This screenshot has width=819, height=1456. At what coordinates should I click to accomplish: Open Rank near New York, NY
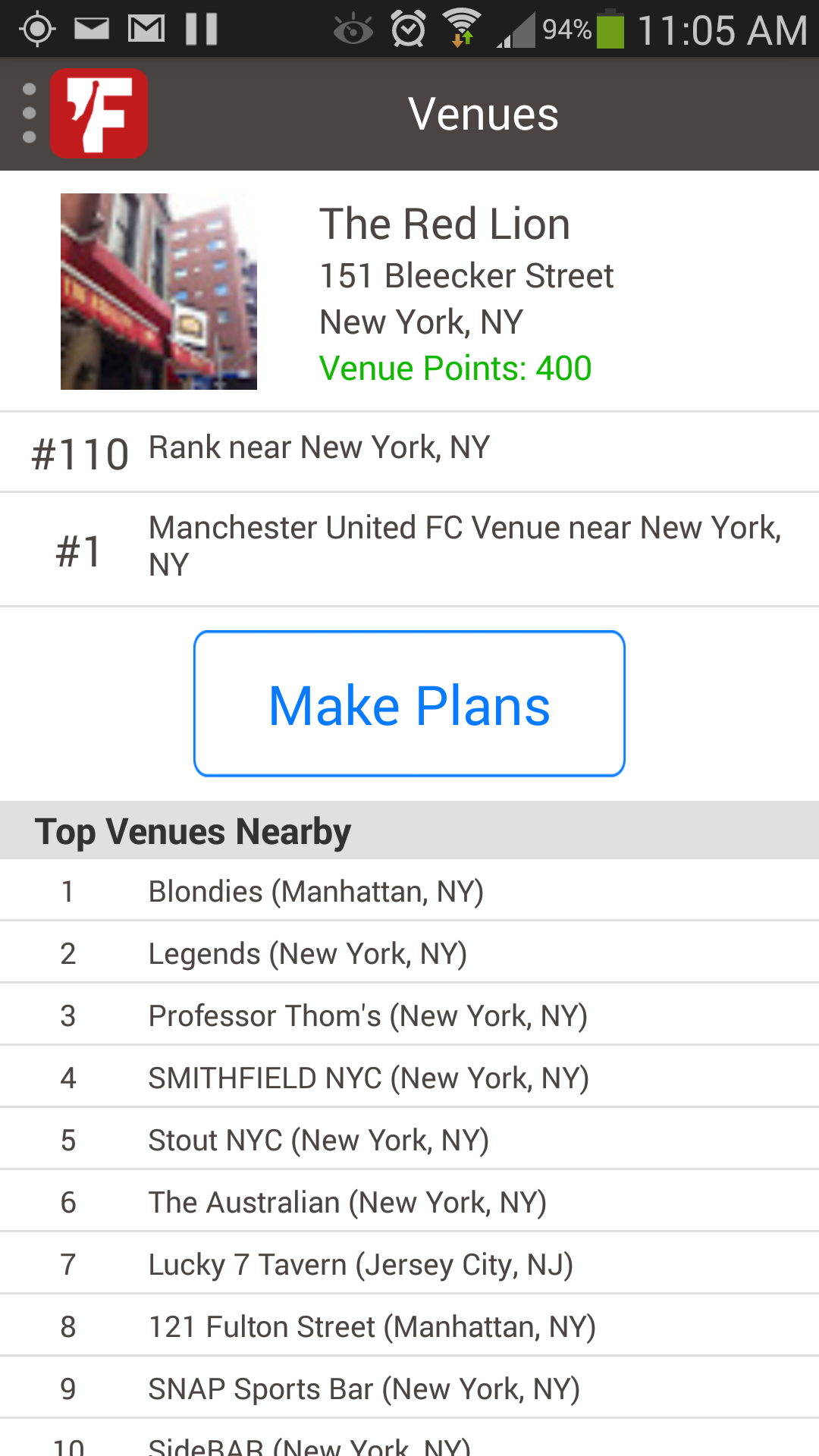pos(409,452)
